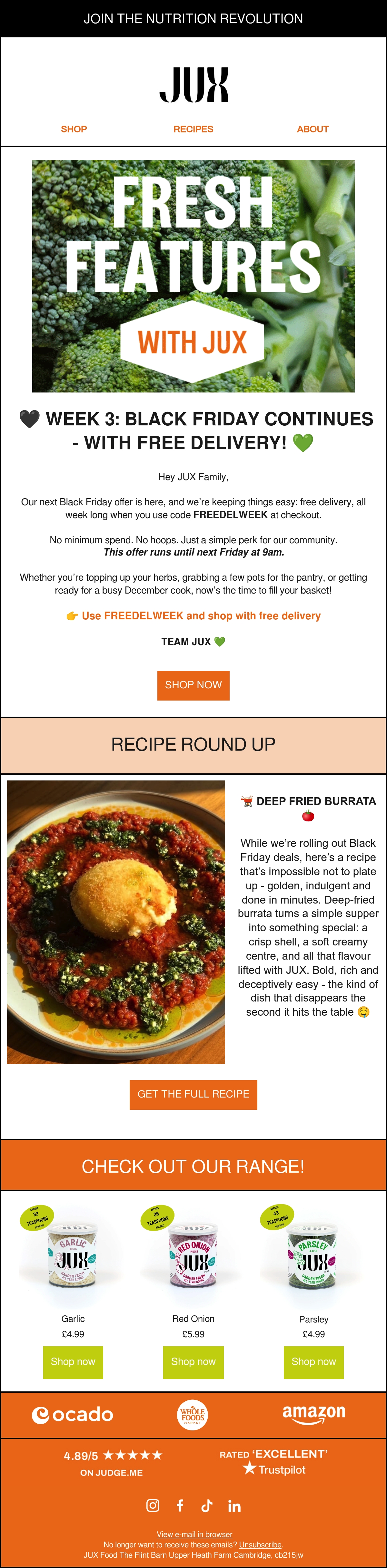
Task: Go to the ABOUT page link
Action: 313,129
